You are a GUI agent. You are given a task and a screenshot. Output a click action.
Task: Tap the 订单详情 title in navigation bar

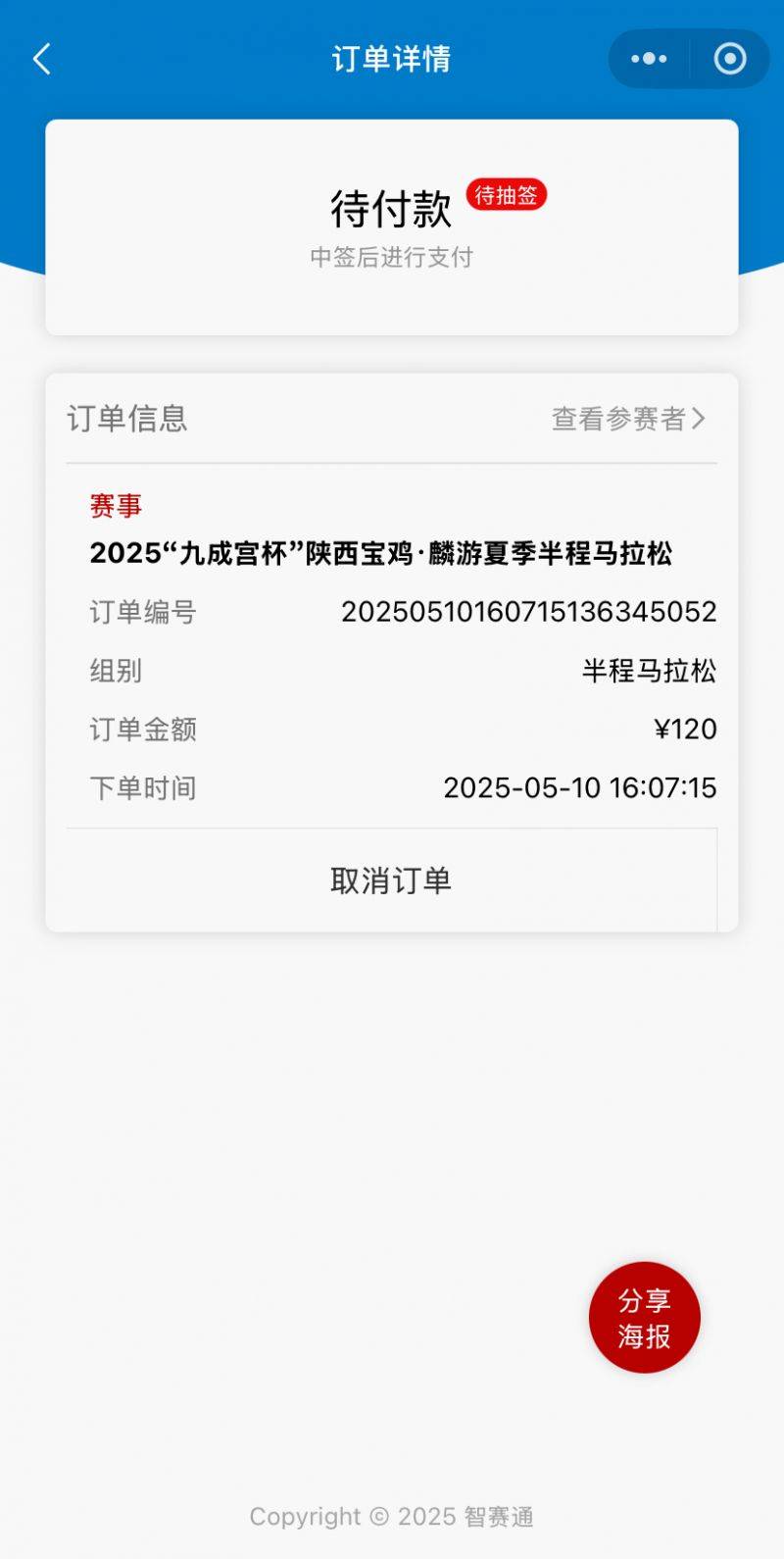[x=391, y=59]
